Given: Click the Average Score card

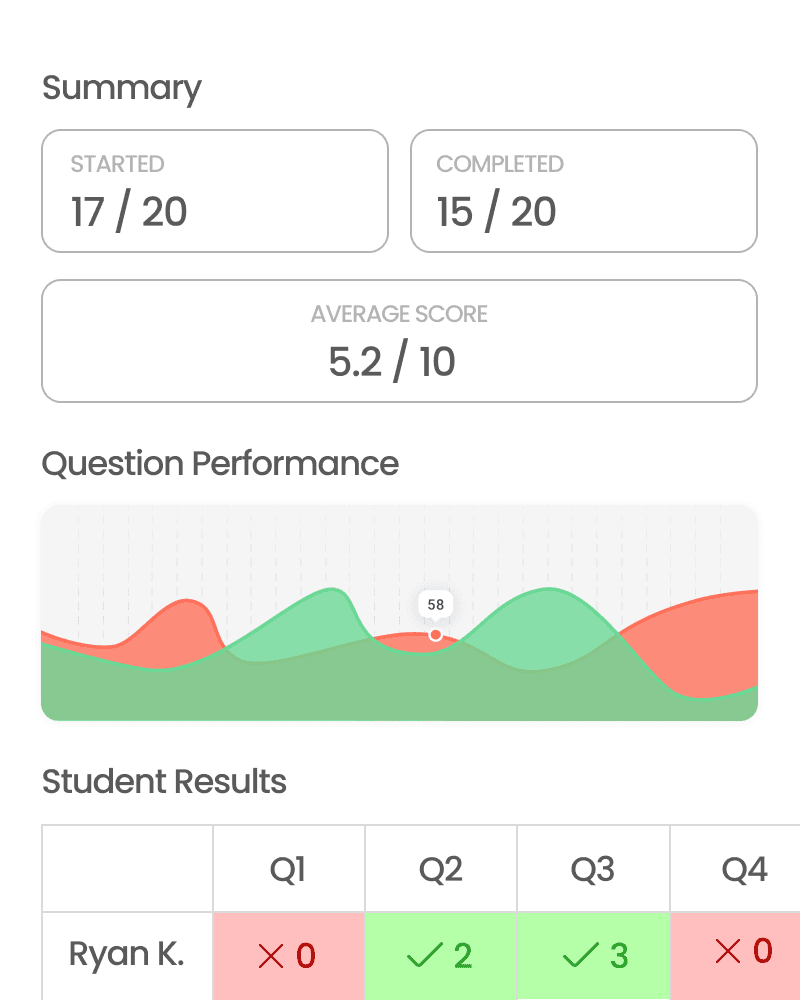Looking at the screenshot, I should (x=399, y=340).
